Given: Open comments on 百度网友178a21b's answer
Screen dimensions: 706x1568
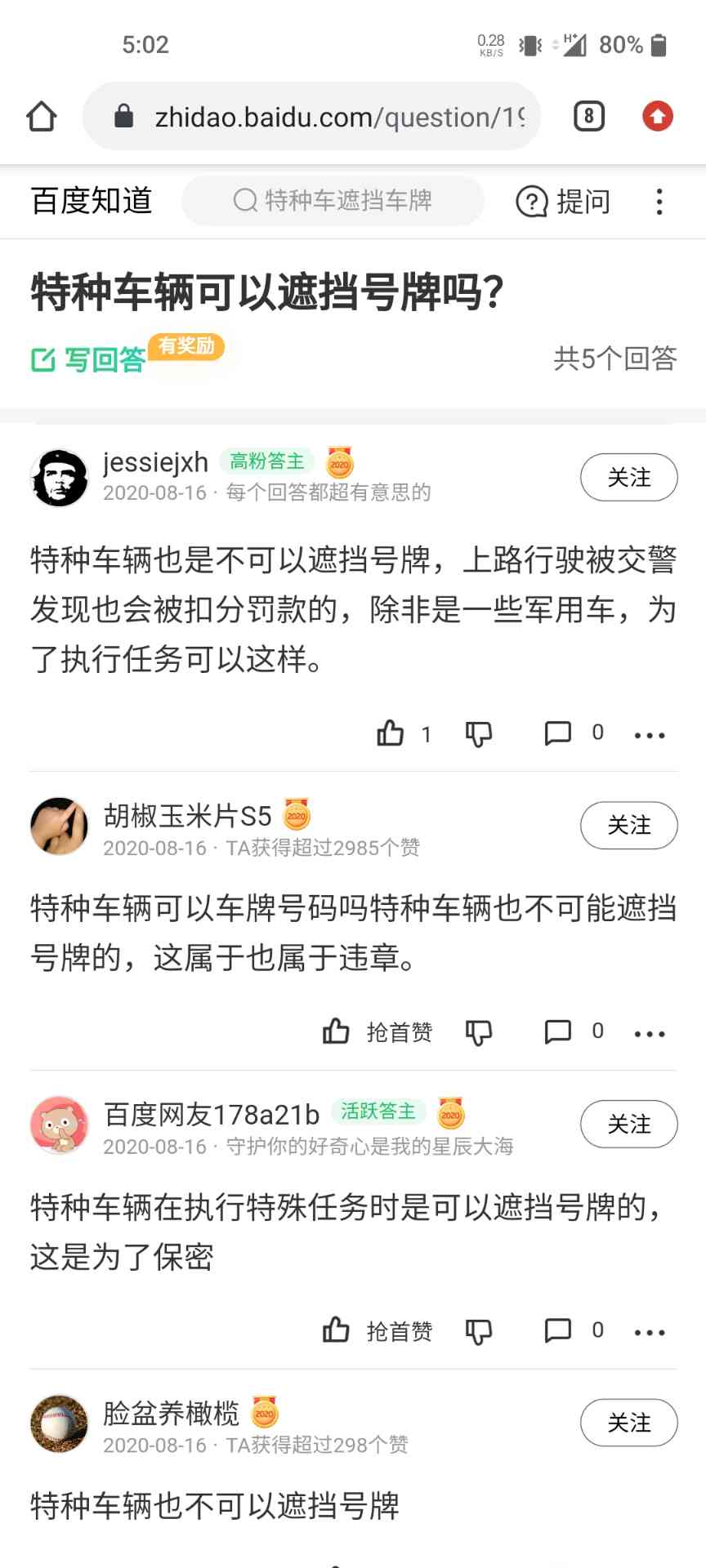Looking at the screenshot, I should tap(558, 1331).
